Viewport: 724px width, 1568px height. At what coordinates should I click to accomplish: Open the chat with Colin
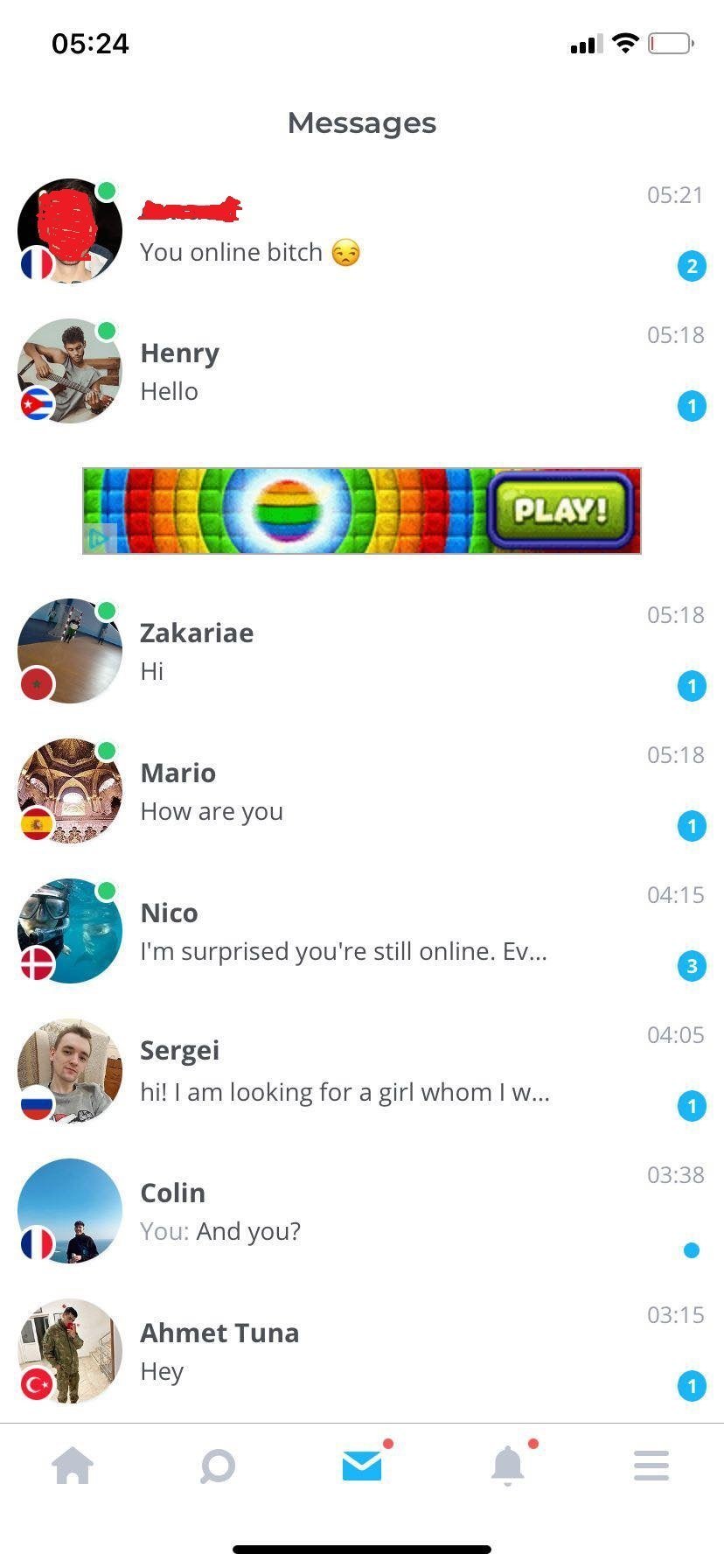(350, 1212)
